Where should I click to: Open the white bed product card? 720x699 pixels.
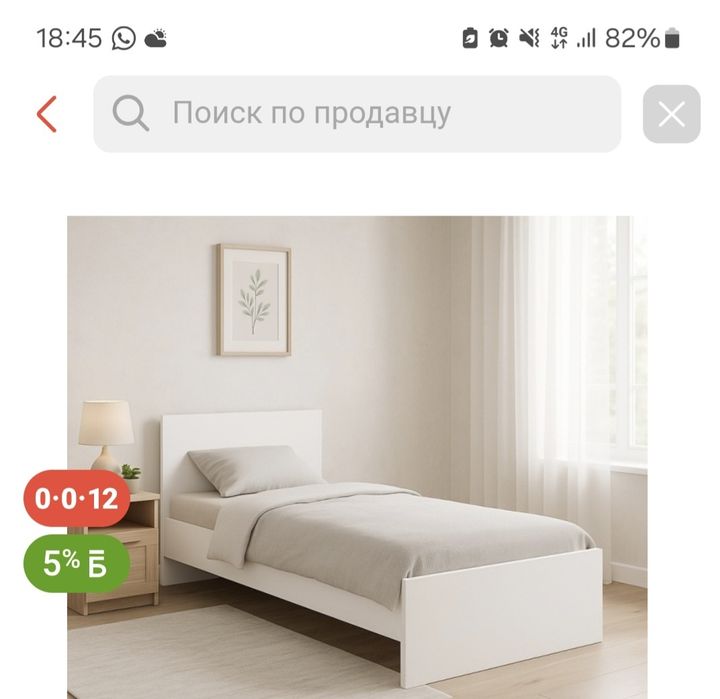(x=357, y=460)
